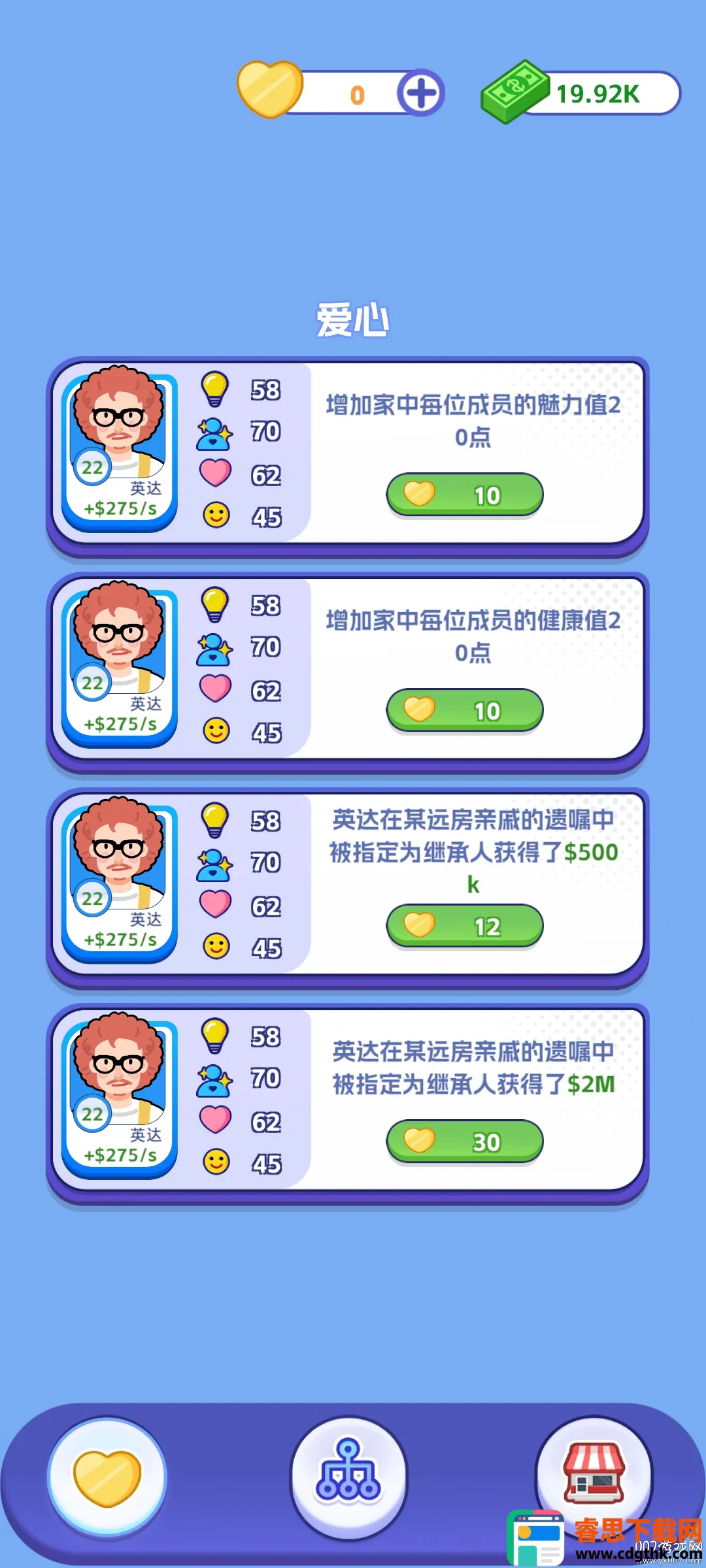Buy the charm +20 boost for 10 hearts

point(465,495)
